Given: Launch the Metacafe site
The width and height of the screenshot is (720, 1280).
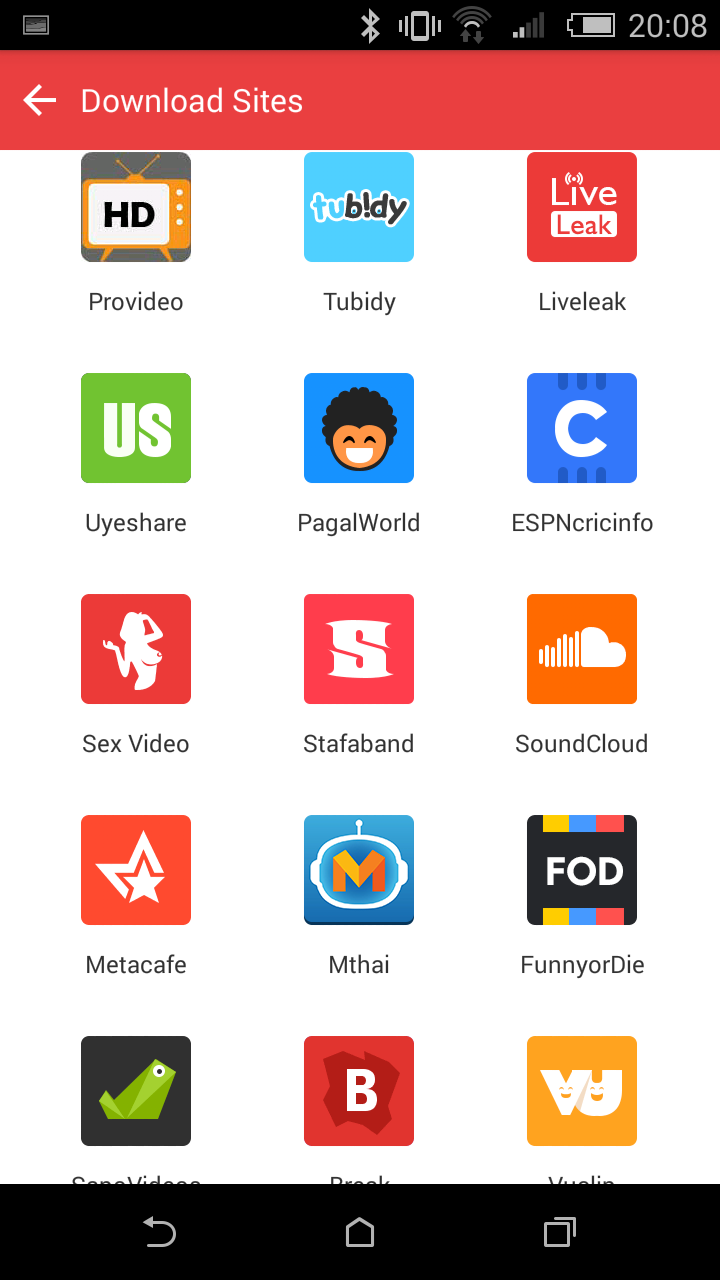Looking at the screenshot, I should [136, 870].
